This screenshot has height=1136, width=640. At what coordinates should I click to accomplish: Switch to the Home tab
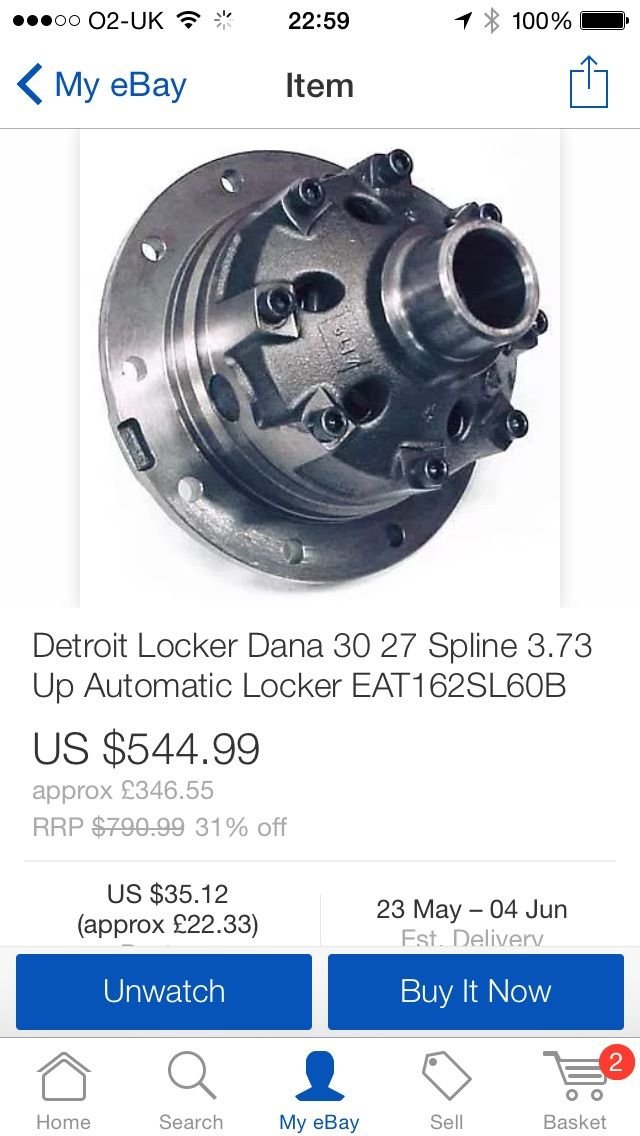[x=63, y=1090]
